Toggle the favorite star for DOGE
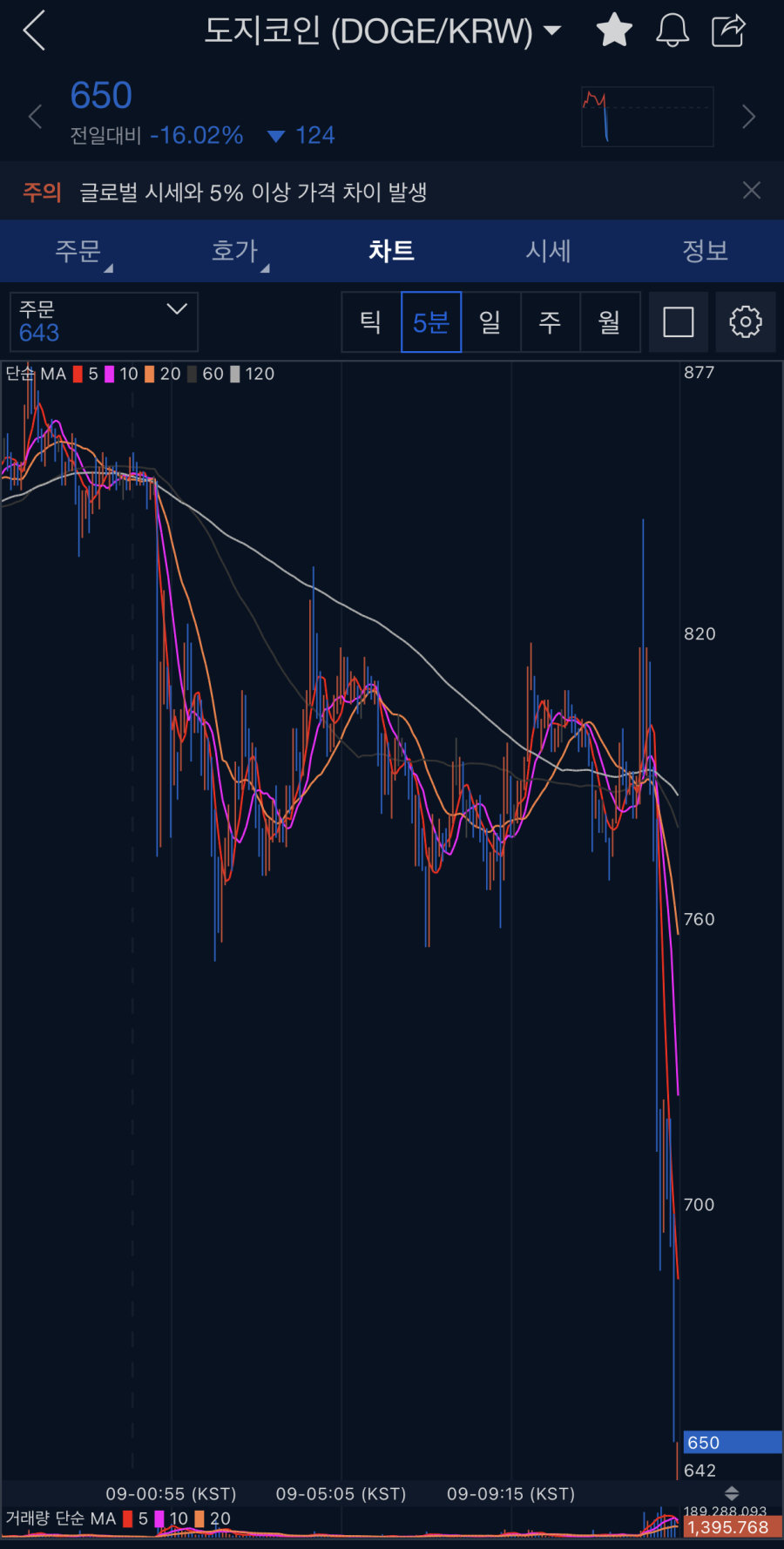This screenshot has height=1549, width=784. pyautogui.click(x=614, y=31)
